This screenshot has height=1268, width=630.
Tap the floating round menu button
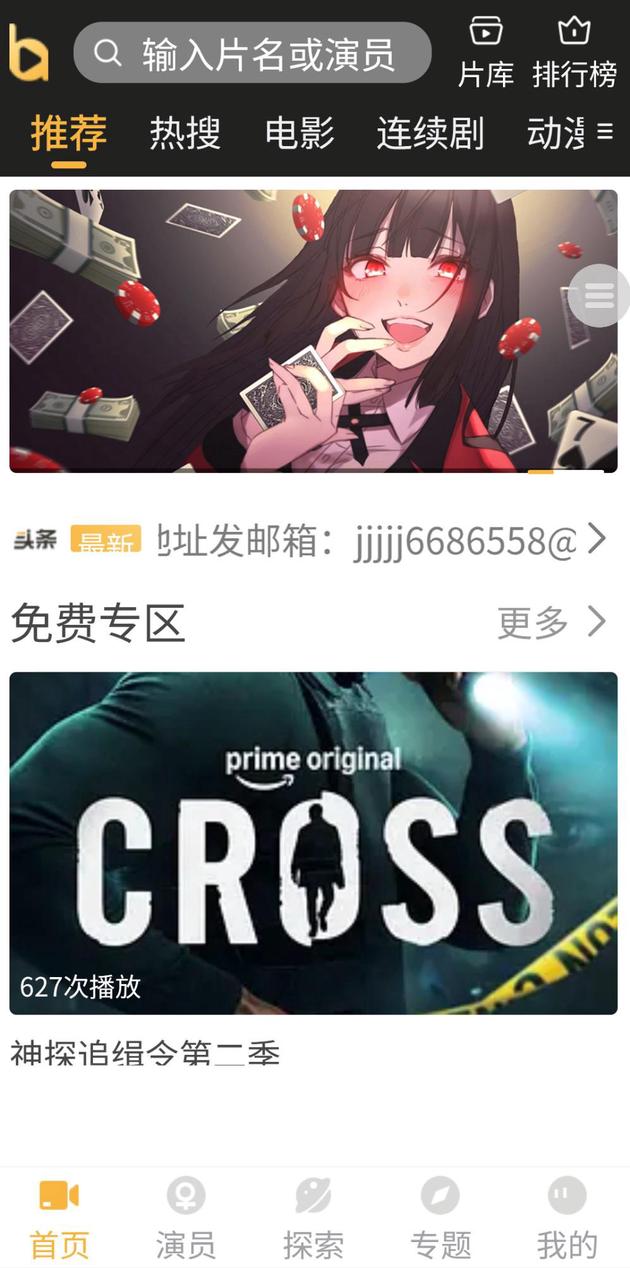click(598, 296)
